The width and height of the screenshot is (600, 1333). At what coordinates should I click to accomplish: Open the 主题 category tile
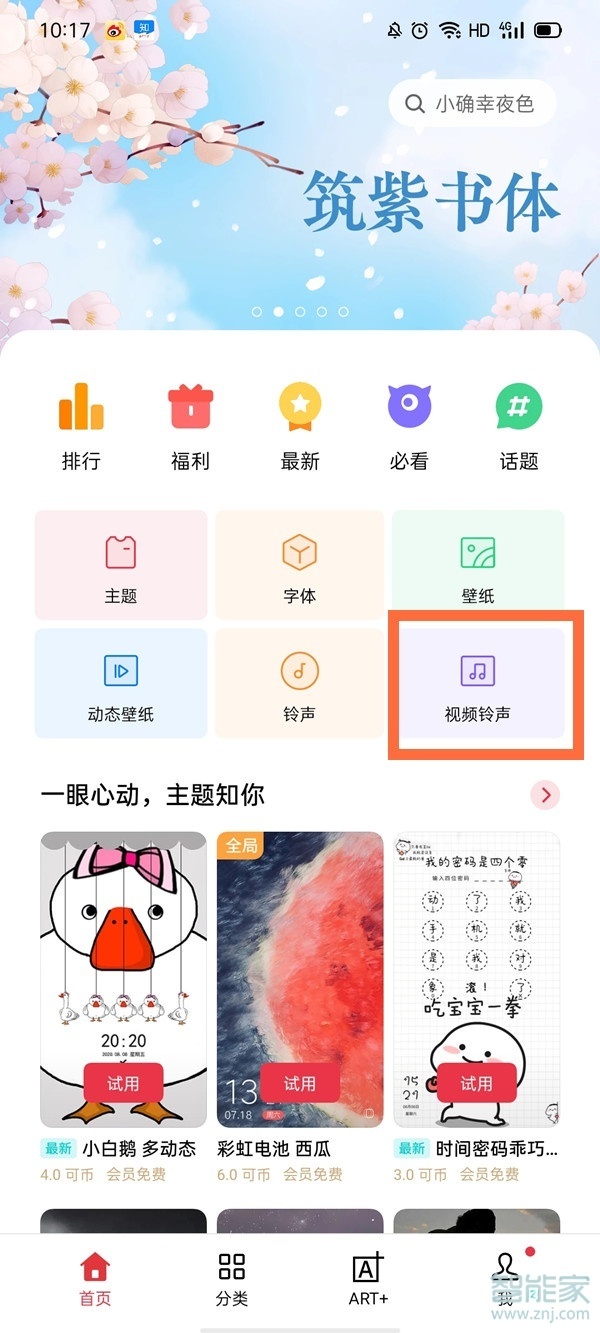click(121, 565)
